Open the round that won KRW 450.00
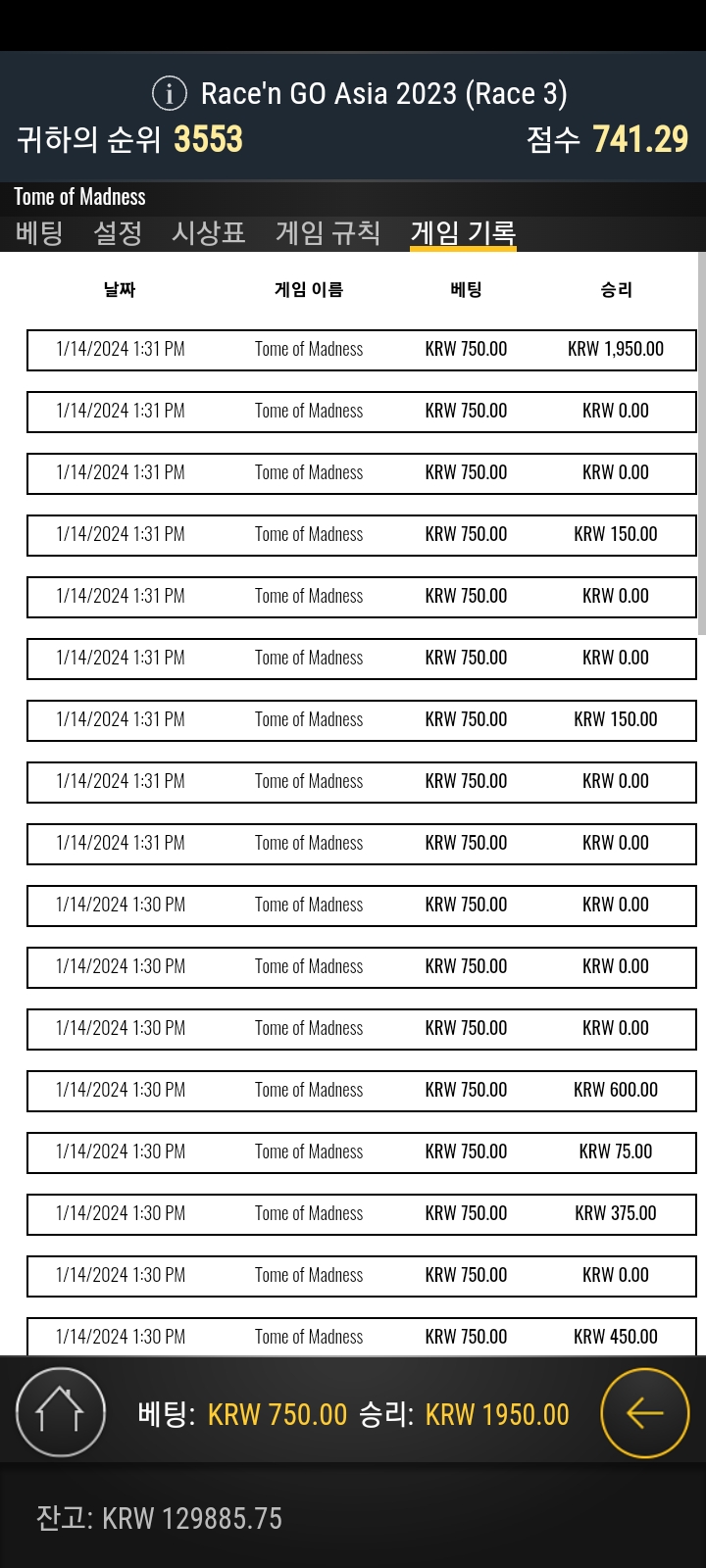Image resolution: width=706 pixels, height=1568 pixels. (x=361, y=1337)
